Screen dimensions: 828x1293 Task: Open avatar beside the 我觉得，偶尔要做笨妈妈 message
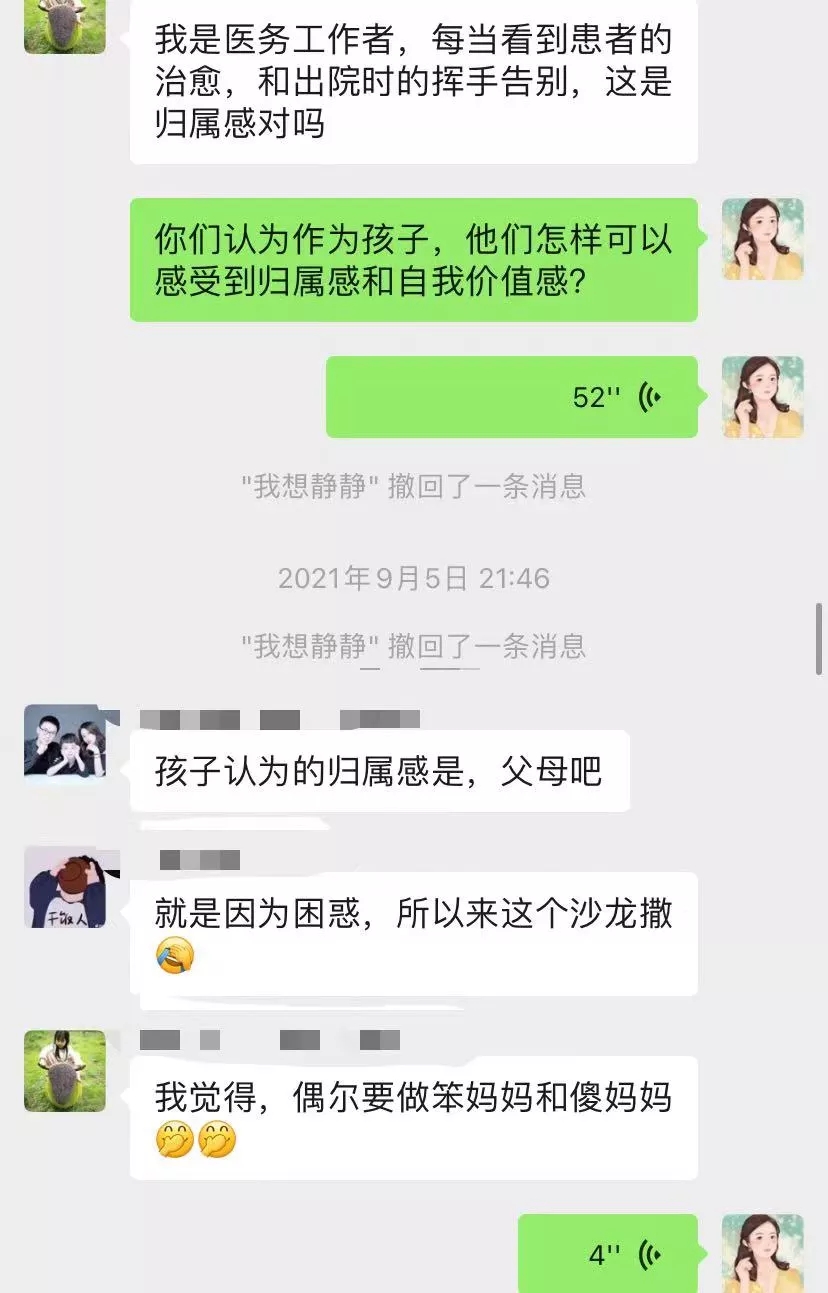click(x=64, y=1071)
